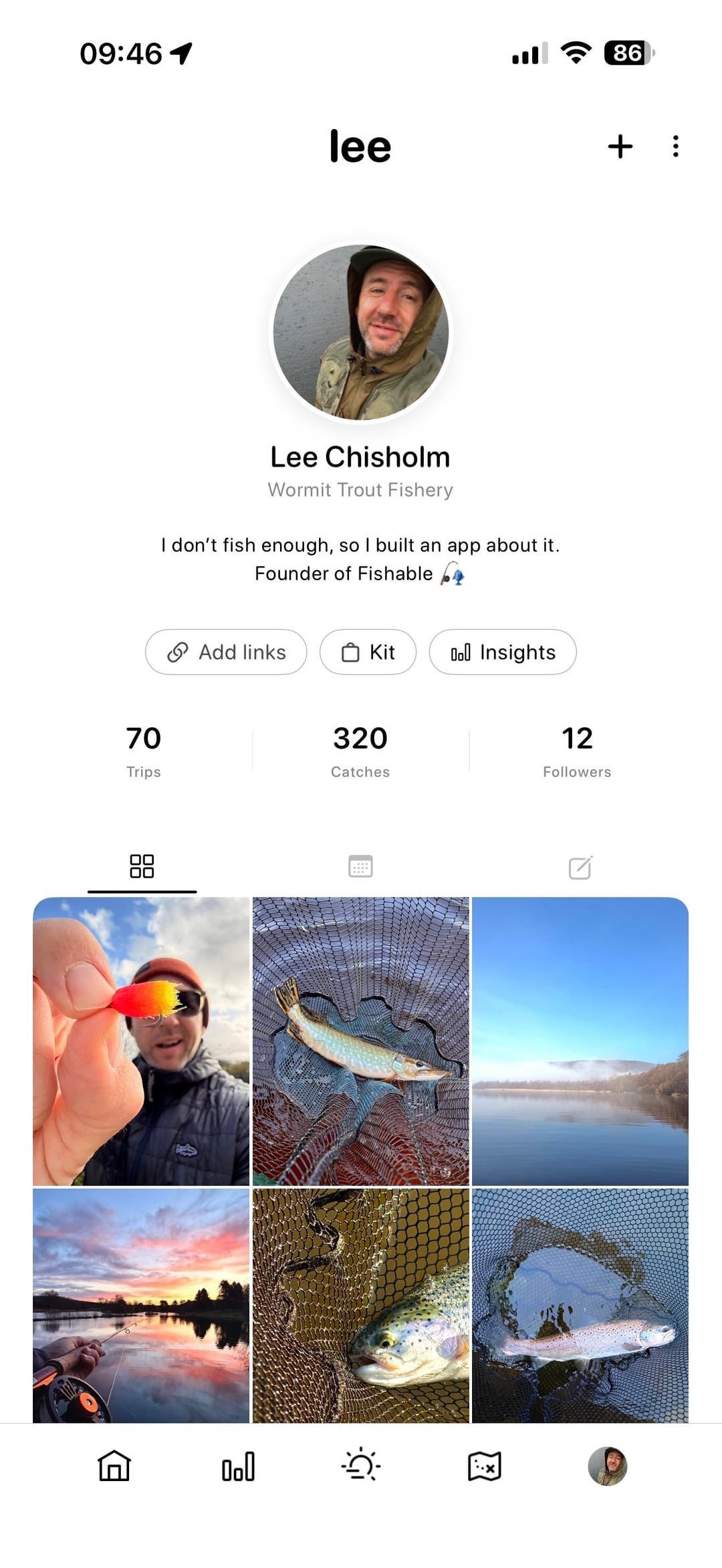Open the bar chart stats tab

pos(238,1466)
